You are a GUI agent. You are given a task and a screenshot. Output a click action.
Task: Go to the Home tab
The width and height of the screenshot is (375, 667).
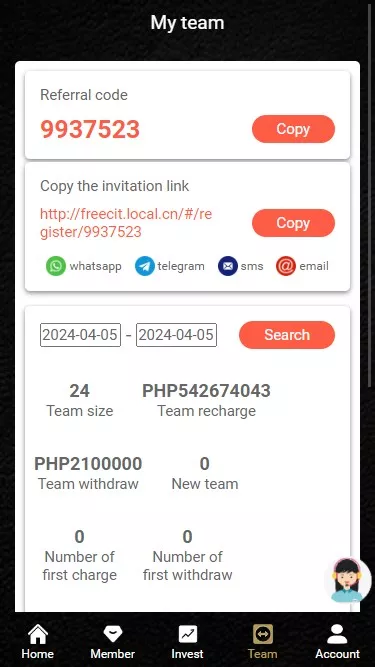(x=37, y=641)
